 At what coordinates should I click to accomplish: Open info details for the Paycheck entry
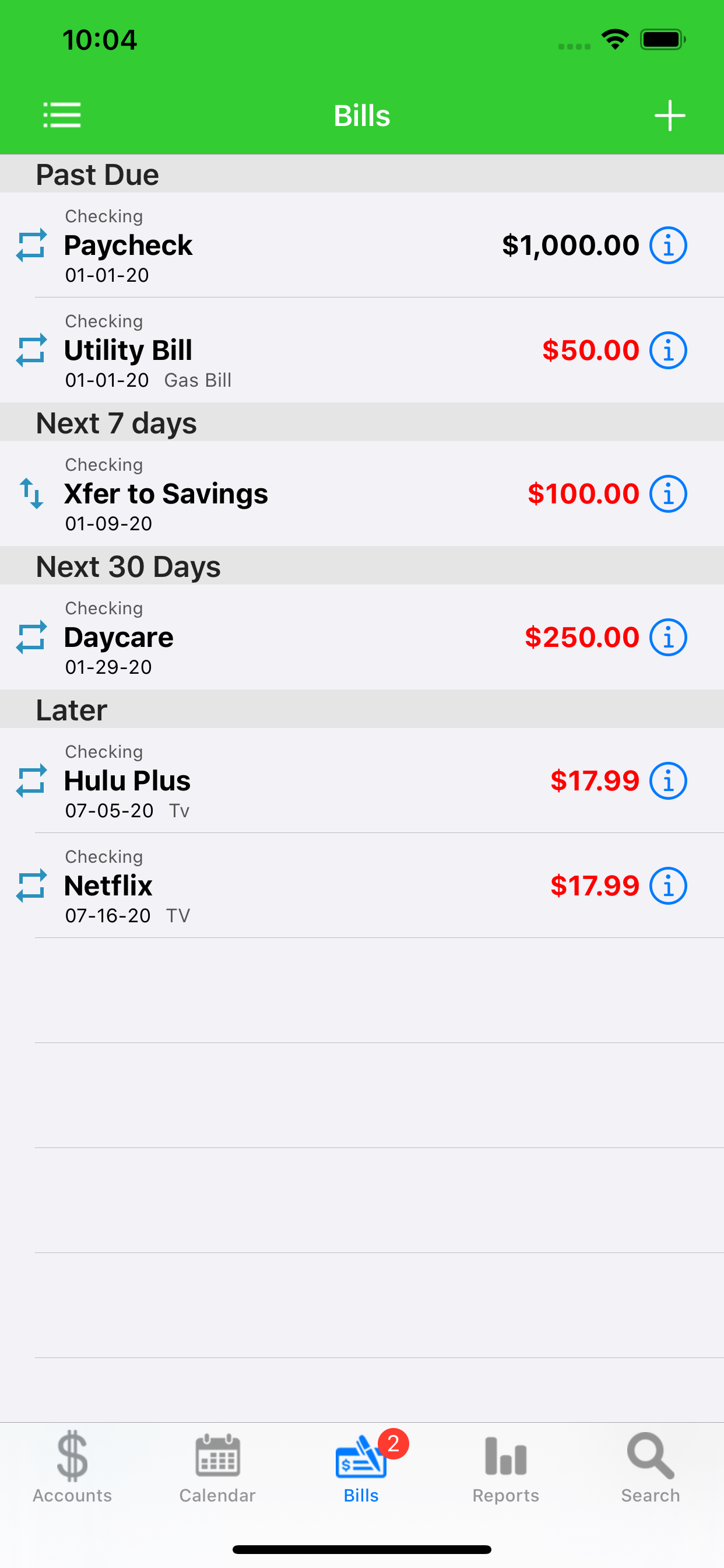click(669, 244)
